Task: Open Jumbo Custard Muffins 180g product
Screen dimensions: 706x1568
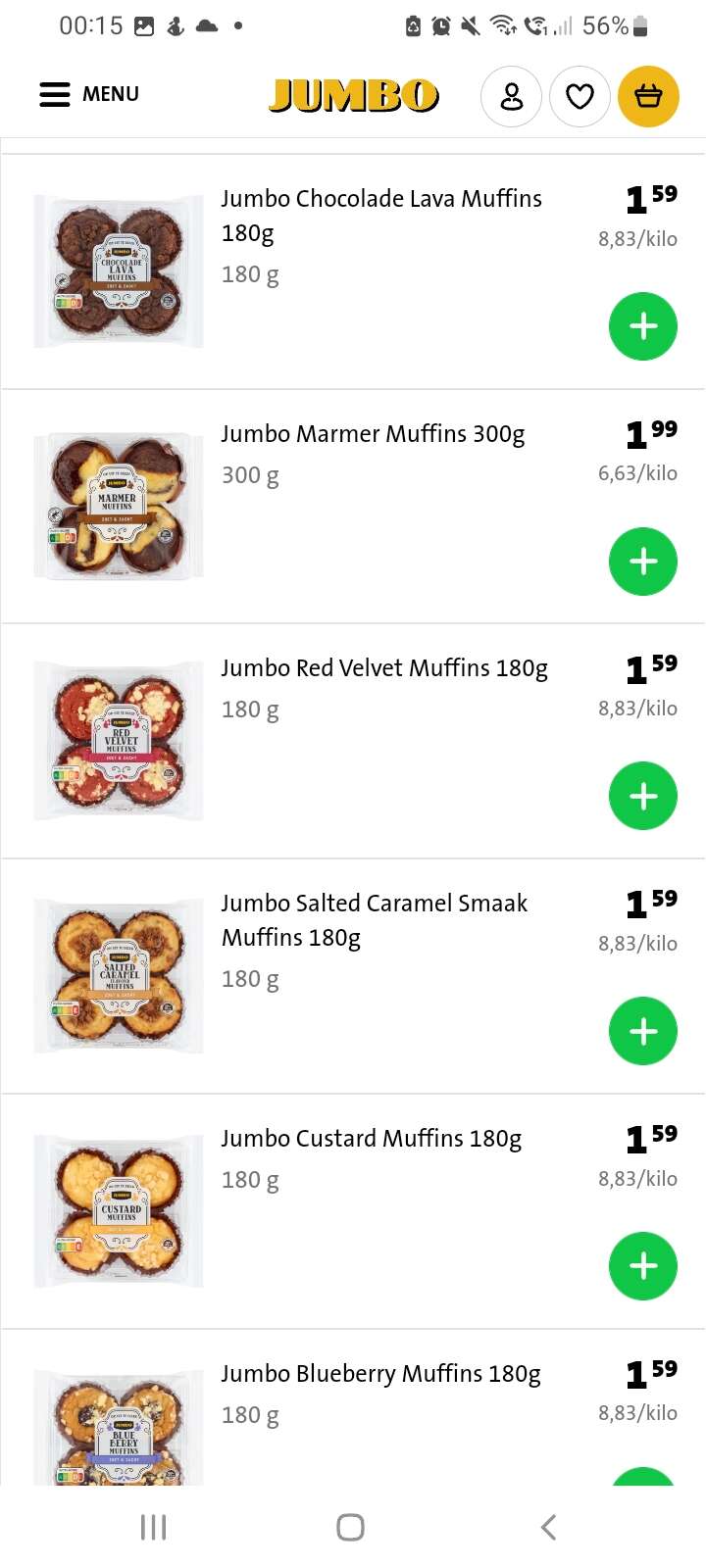Action: (372, 1138)
